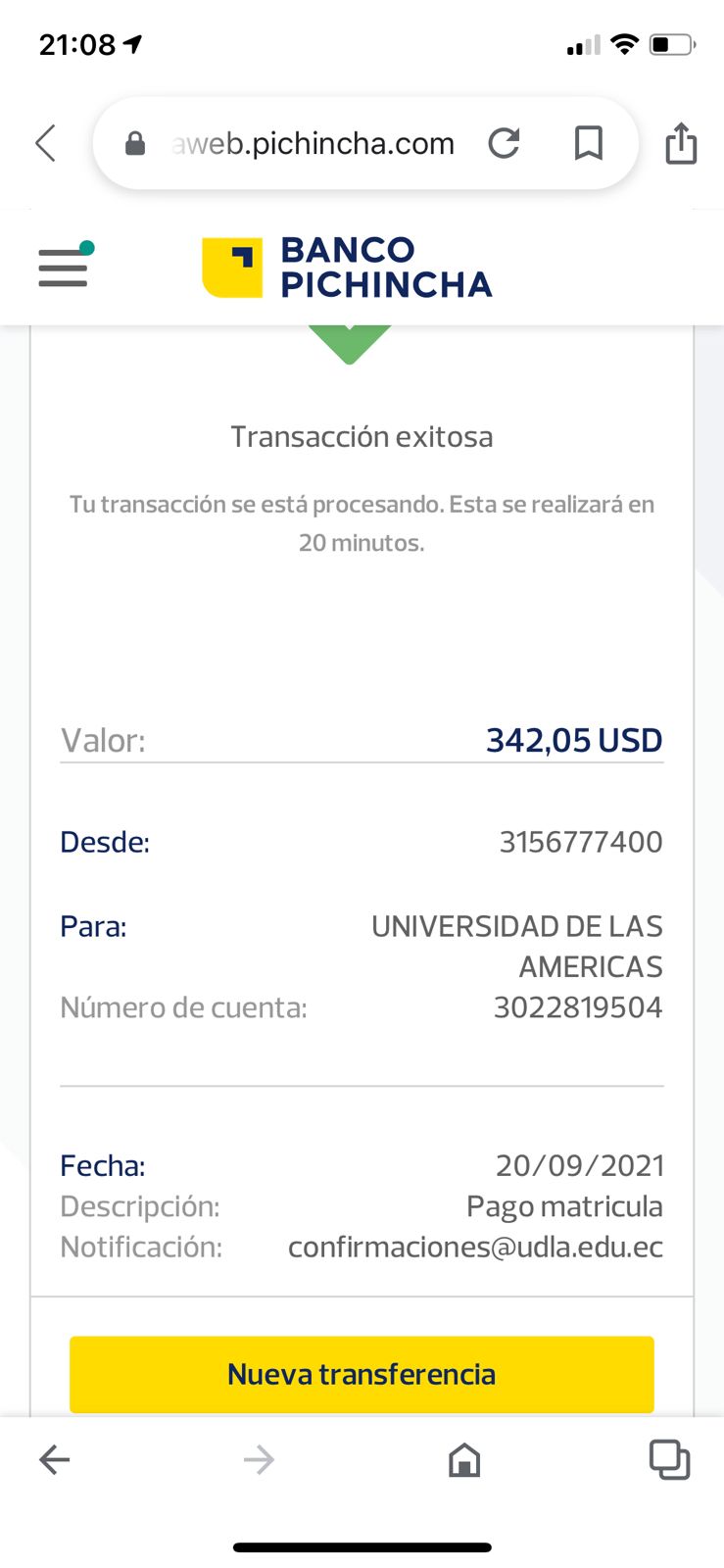The height and width of the screenshot is (1568, 724).
Task: Bookmark this page
Action: 588,144
